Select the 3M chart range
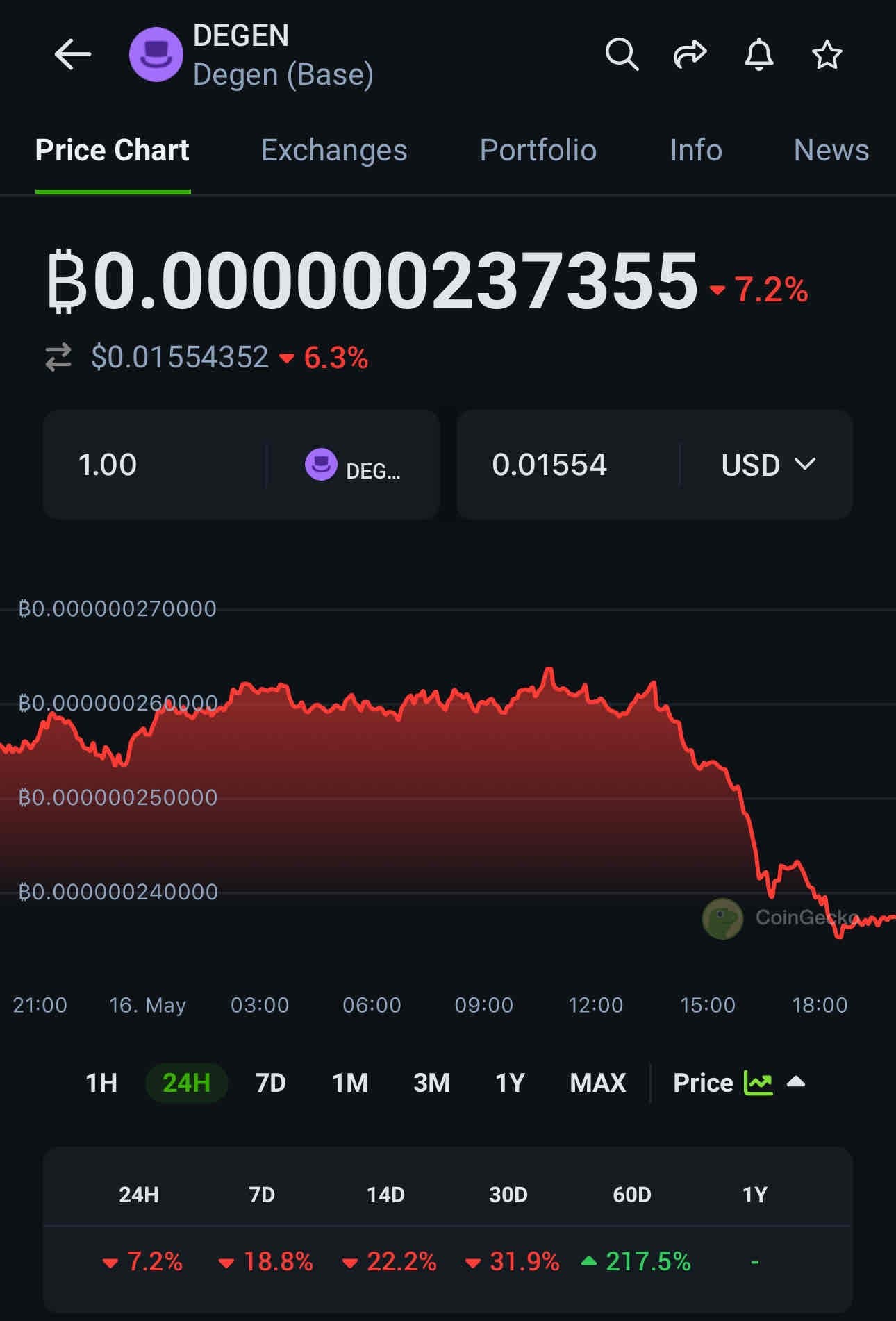This screenshot has height=1321, width=896. coord(431,1083)
